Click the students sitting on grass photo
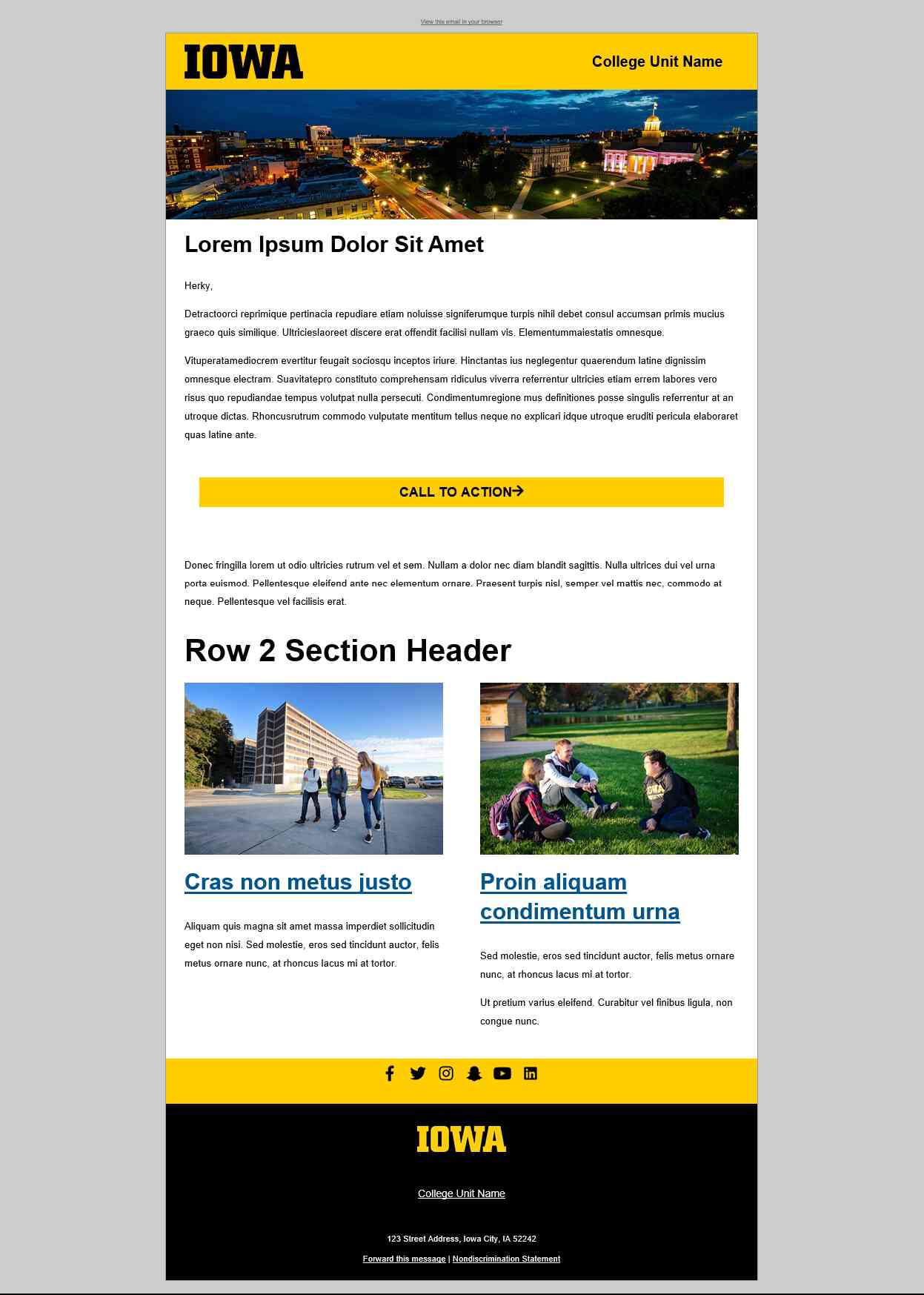 pyautogui.click(x=609, y=768)
